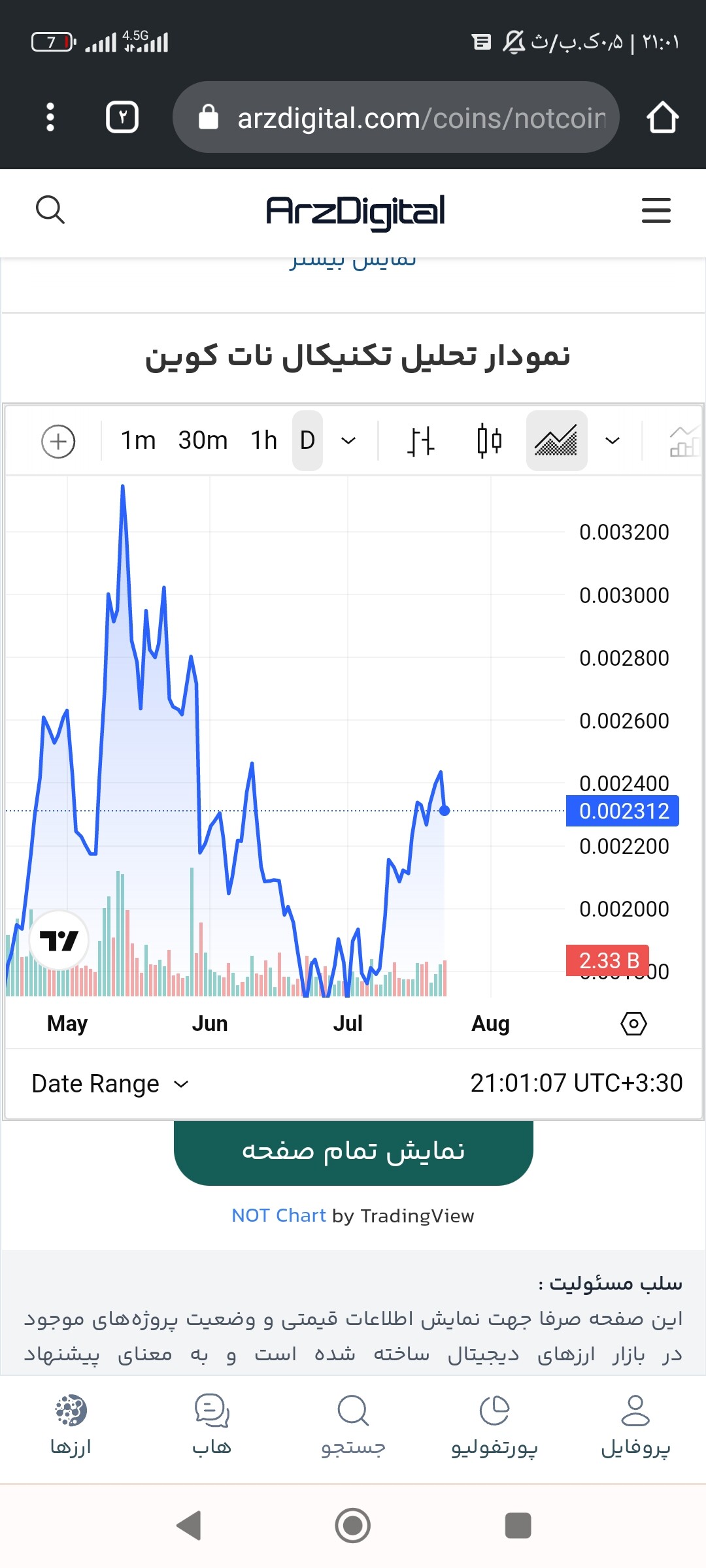Set chart interval to 1h
The width and height of the screenshot is (706, 1568).
click(264, 441)
